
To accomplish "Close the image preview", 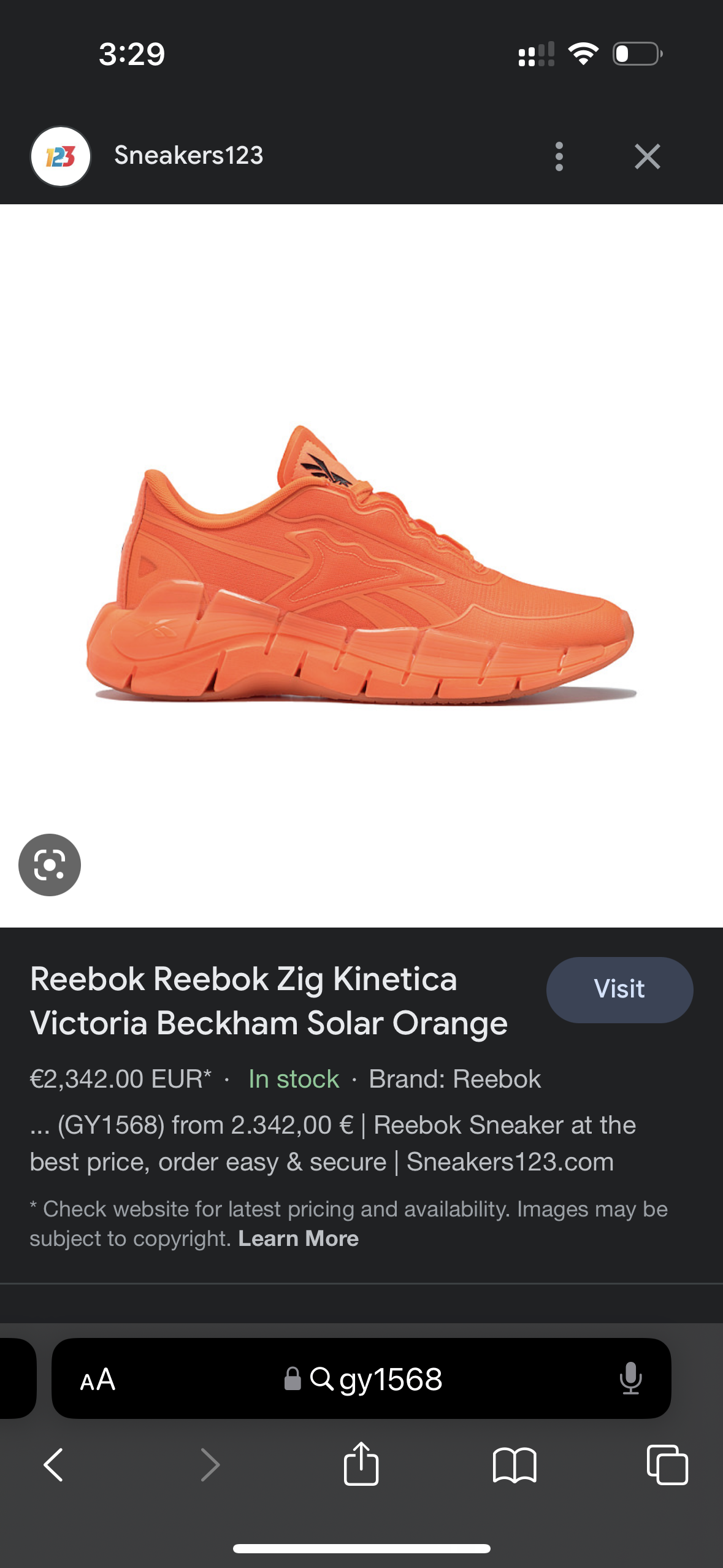I will tap(647, 156).
